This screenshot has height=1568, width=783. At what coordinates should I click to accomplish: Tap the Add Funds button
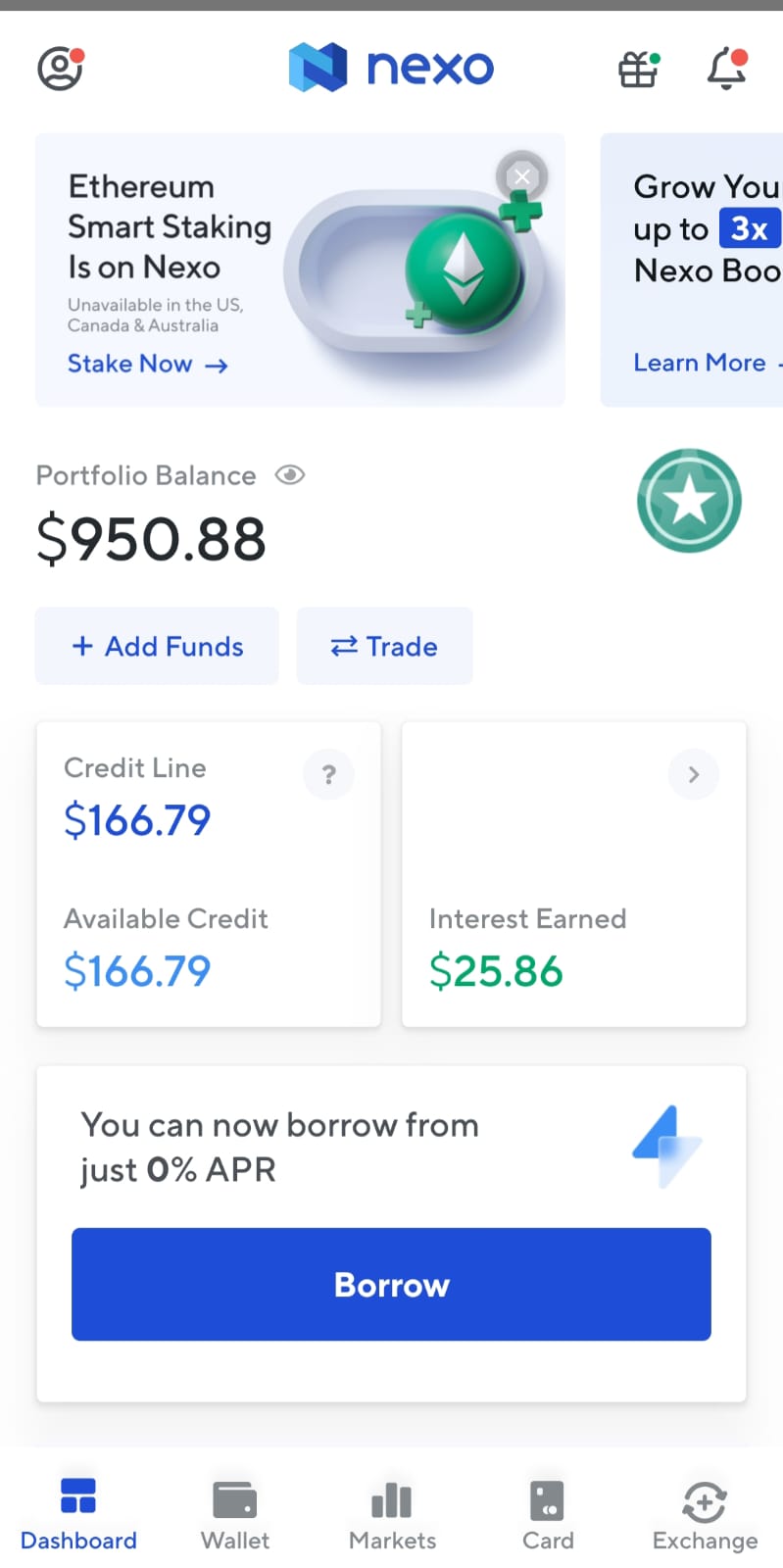[157, 646]
